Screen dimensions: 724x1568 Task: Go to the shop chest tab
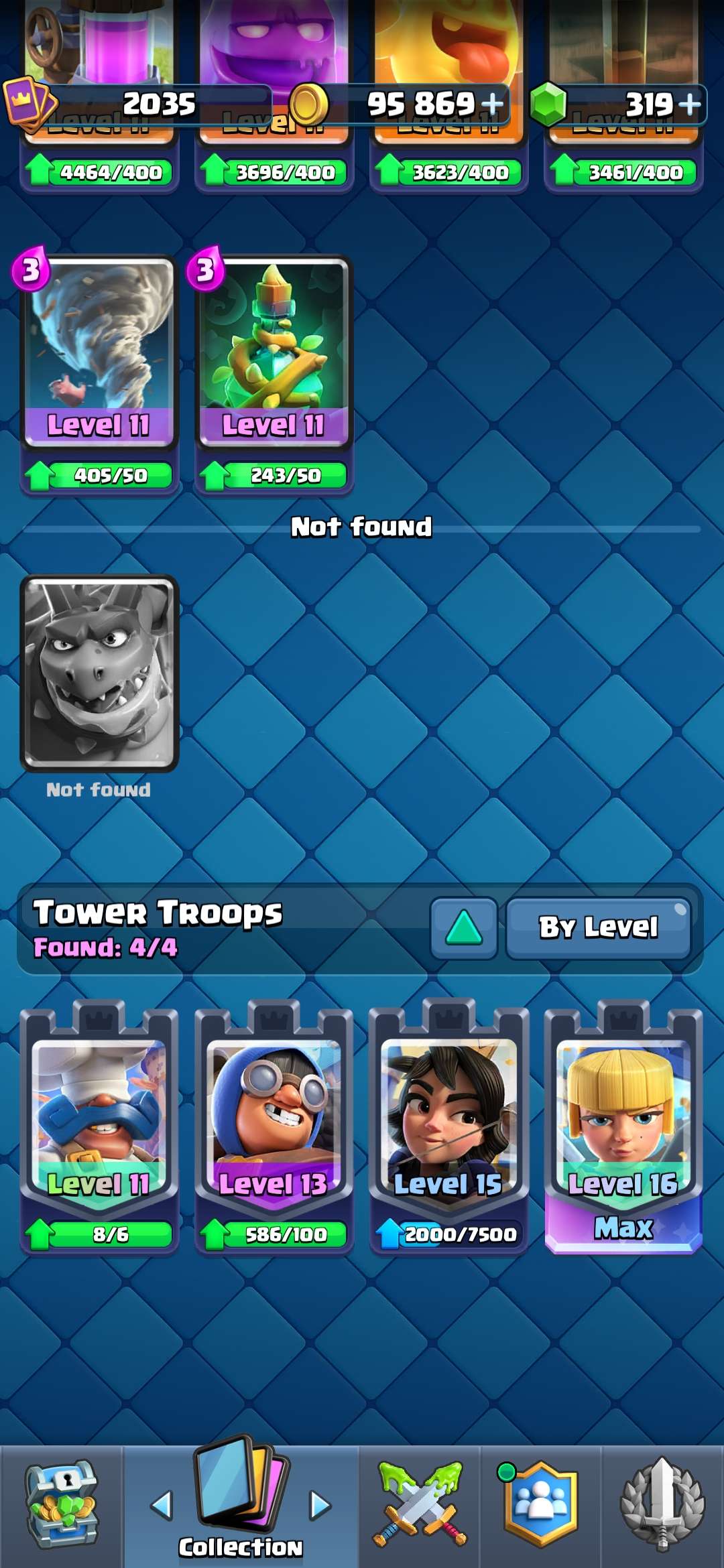[x=62, y=1506]
